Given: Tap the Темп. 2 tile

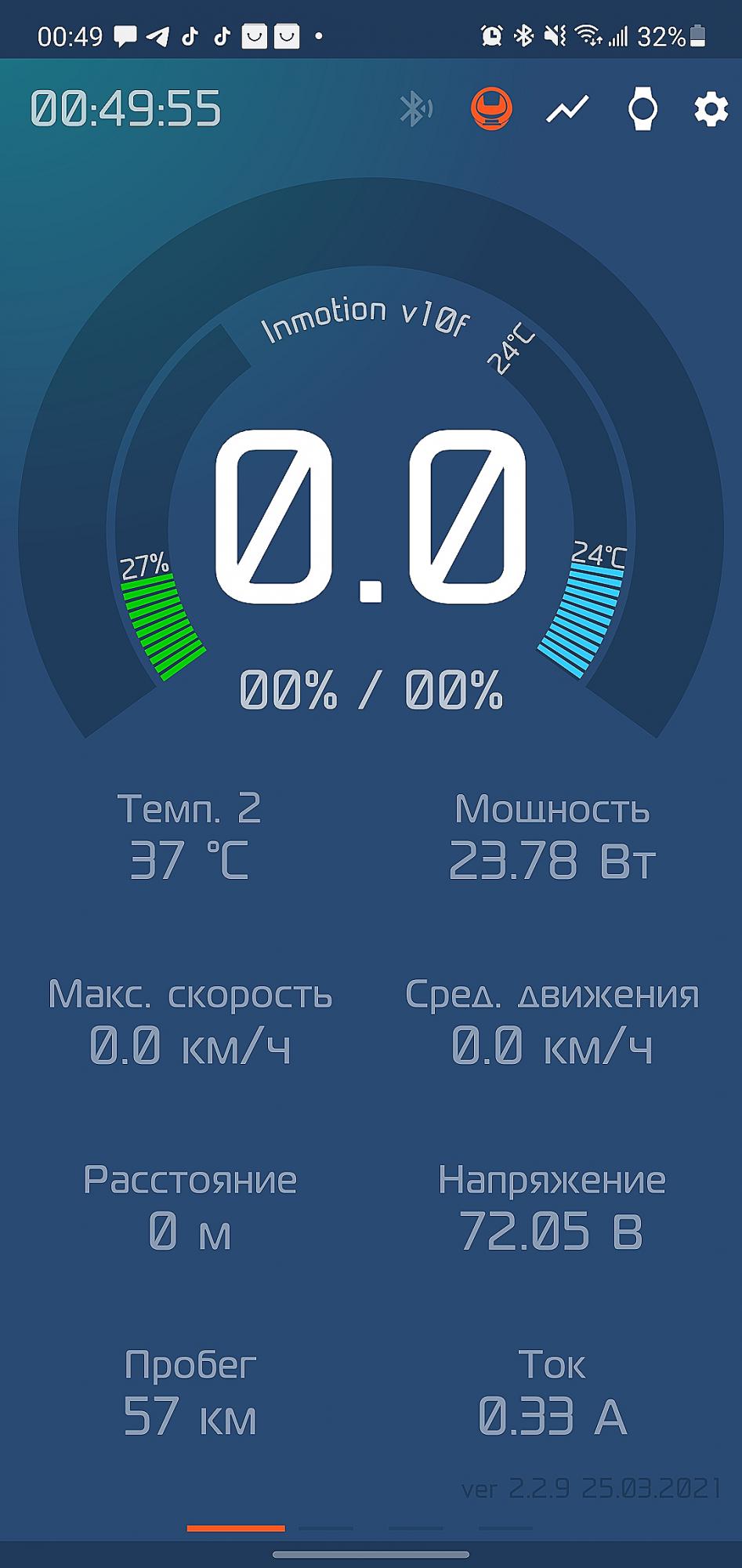Looking at the screenshot, I should click(190, 836).
